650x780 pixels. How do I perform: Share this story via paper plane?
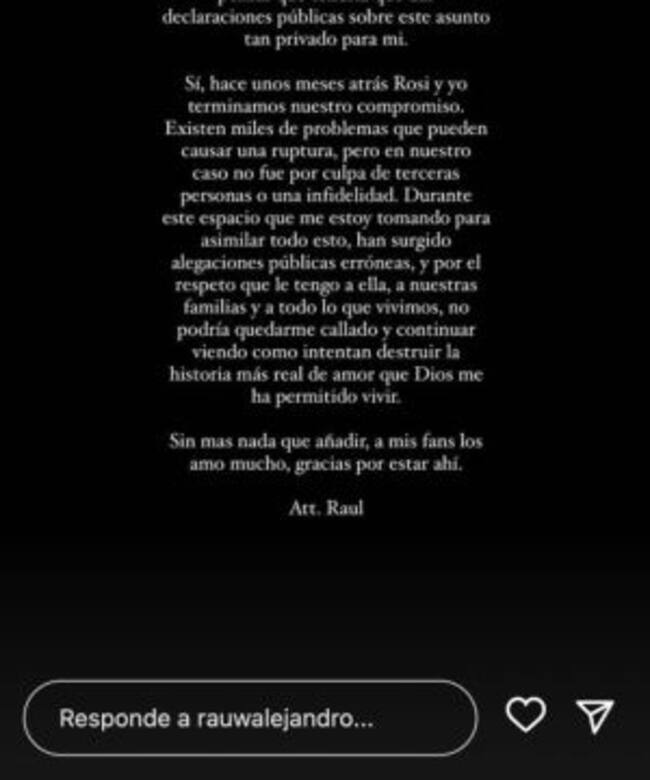point(595,715)
